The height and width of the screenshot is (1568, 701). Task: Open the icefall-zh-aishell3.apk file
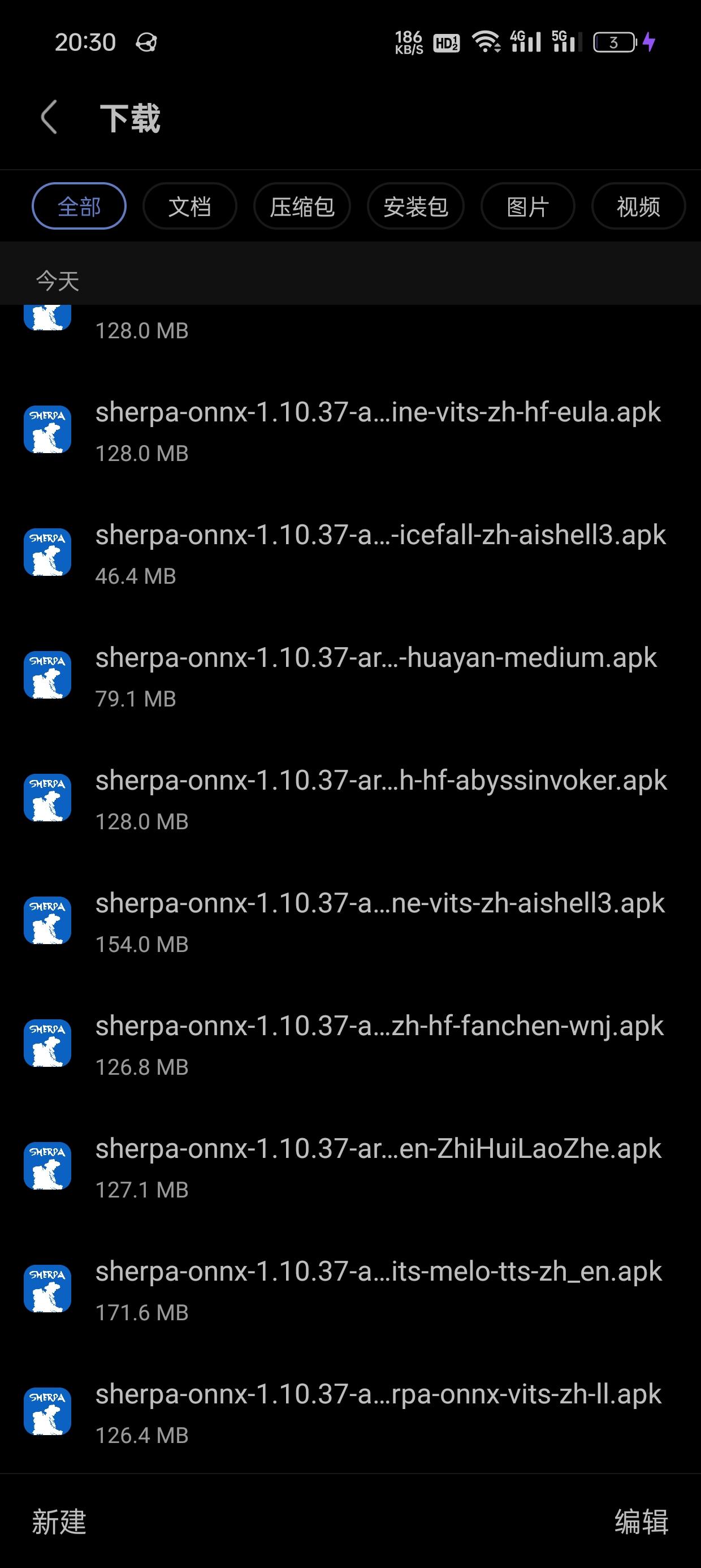click(x=377, y=553)
